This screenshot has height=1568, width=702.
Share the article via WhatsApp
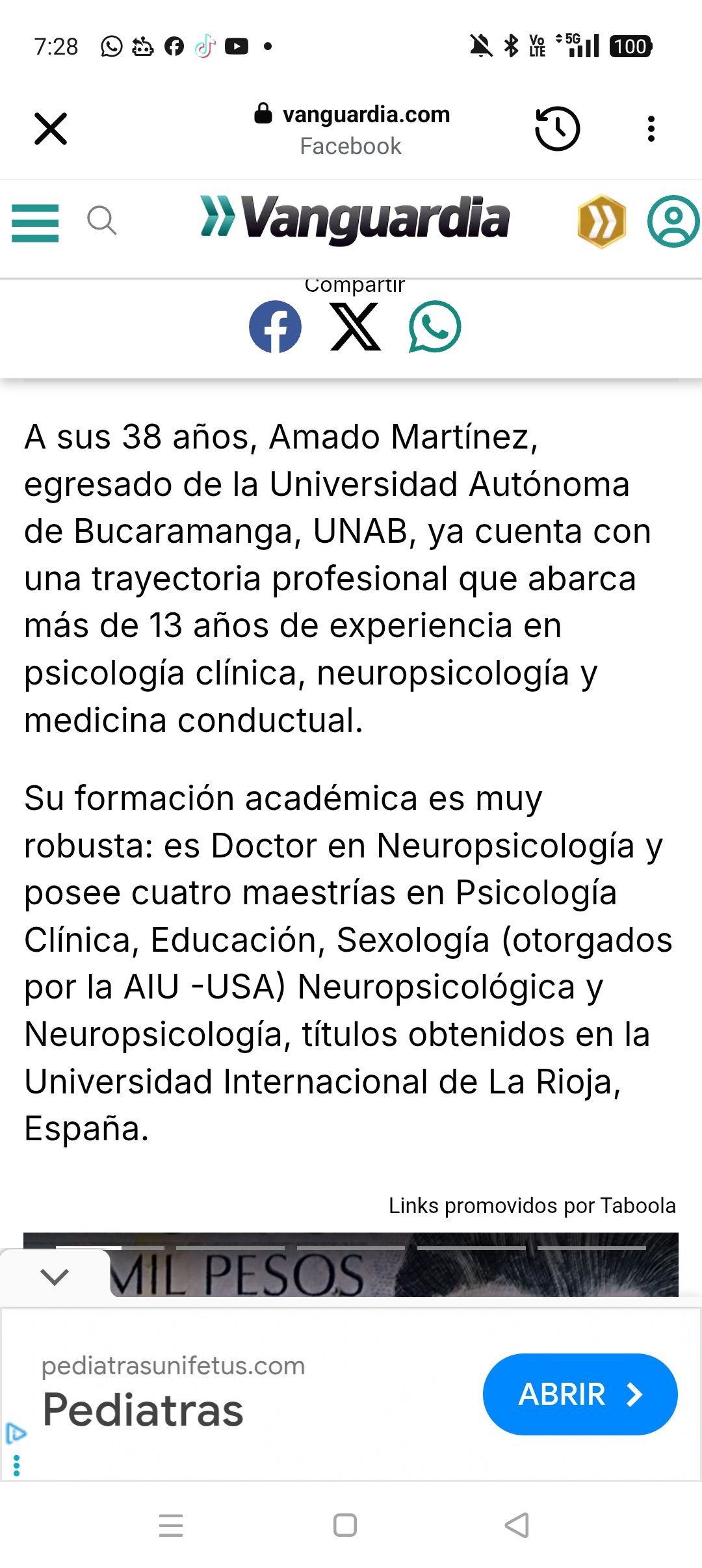(x=435, y=326)
